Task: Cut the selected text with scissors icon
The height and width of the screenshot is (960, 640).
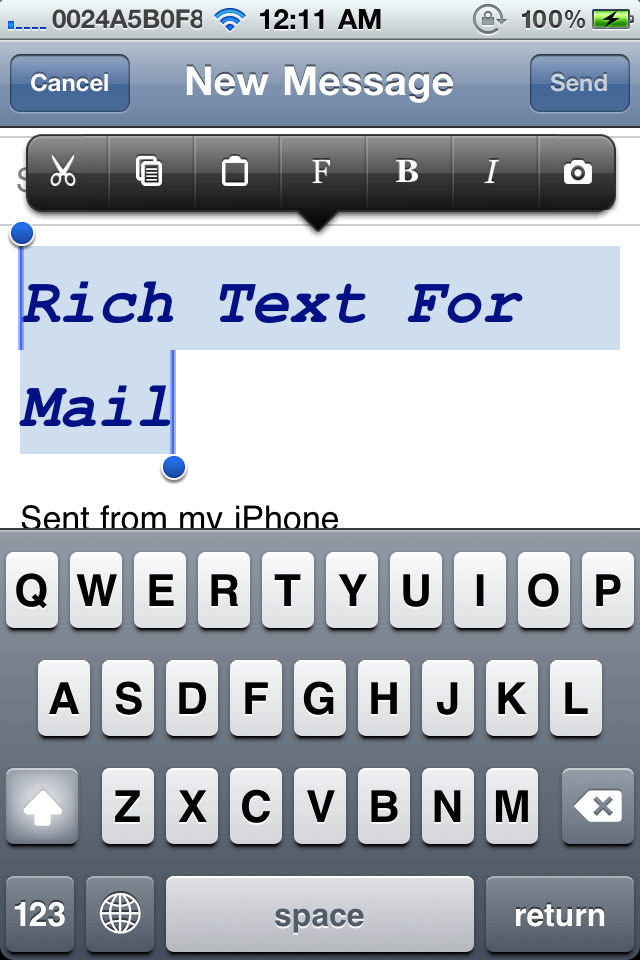Action: pyautogui.click(x=63, y=172)
